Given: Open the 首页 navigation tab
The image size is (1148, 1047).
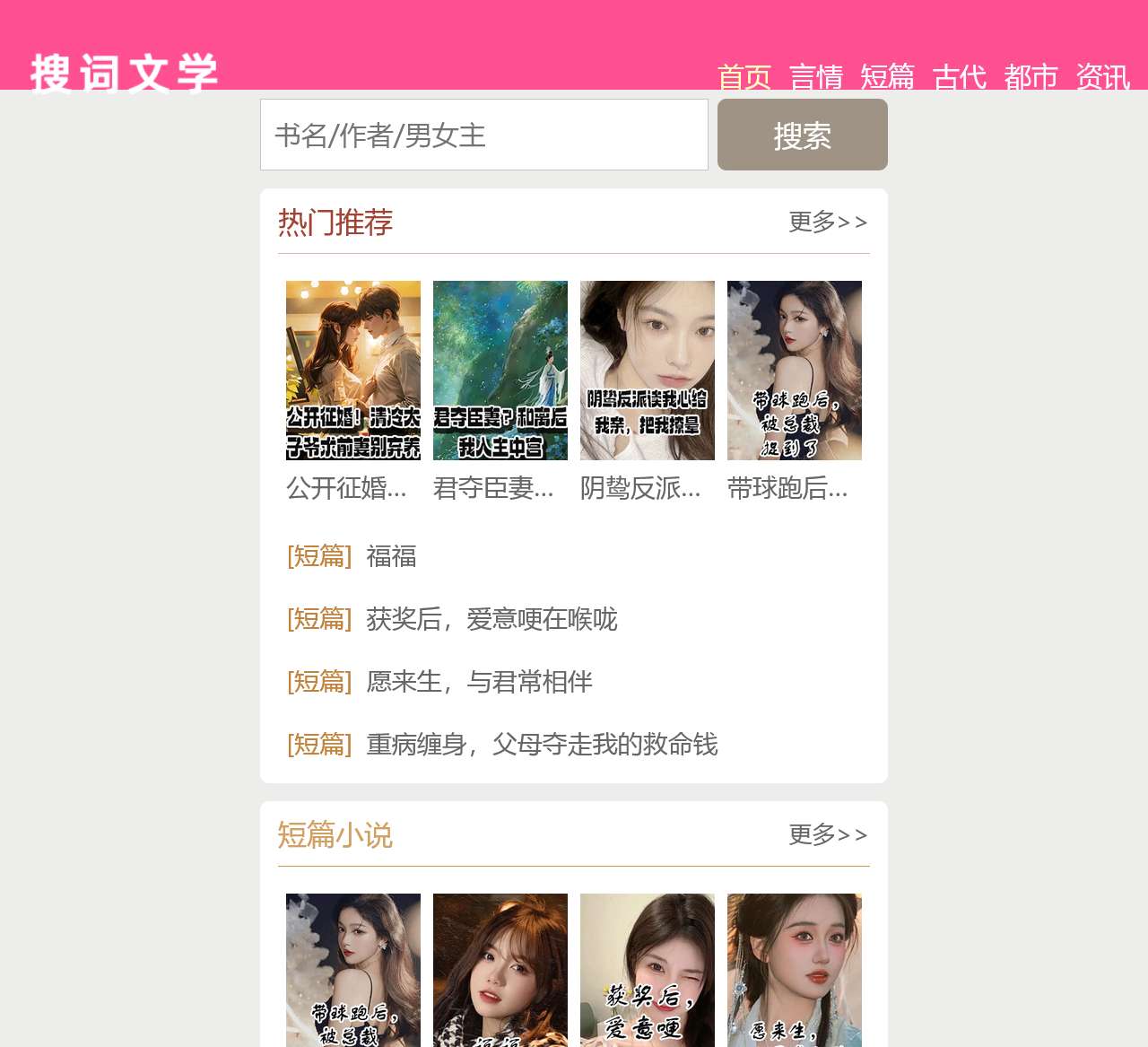Looking at the screenshot, I should pos(744,77).
